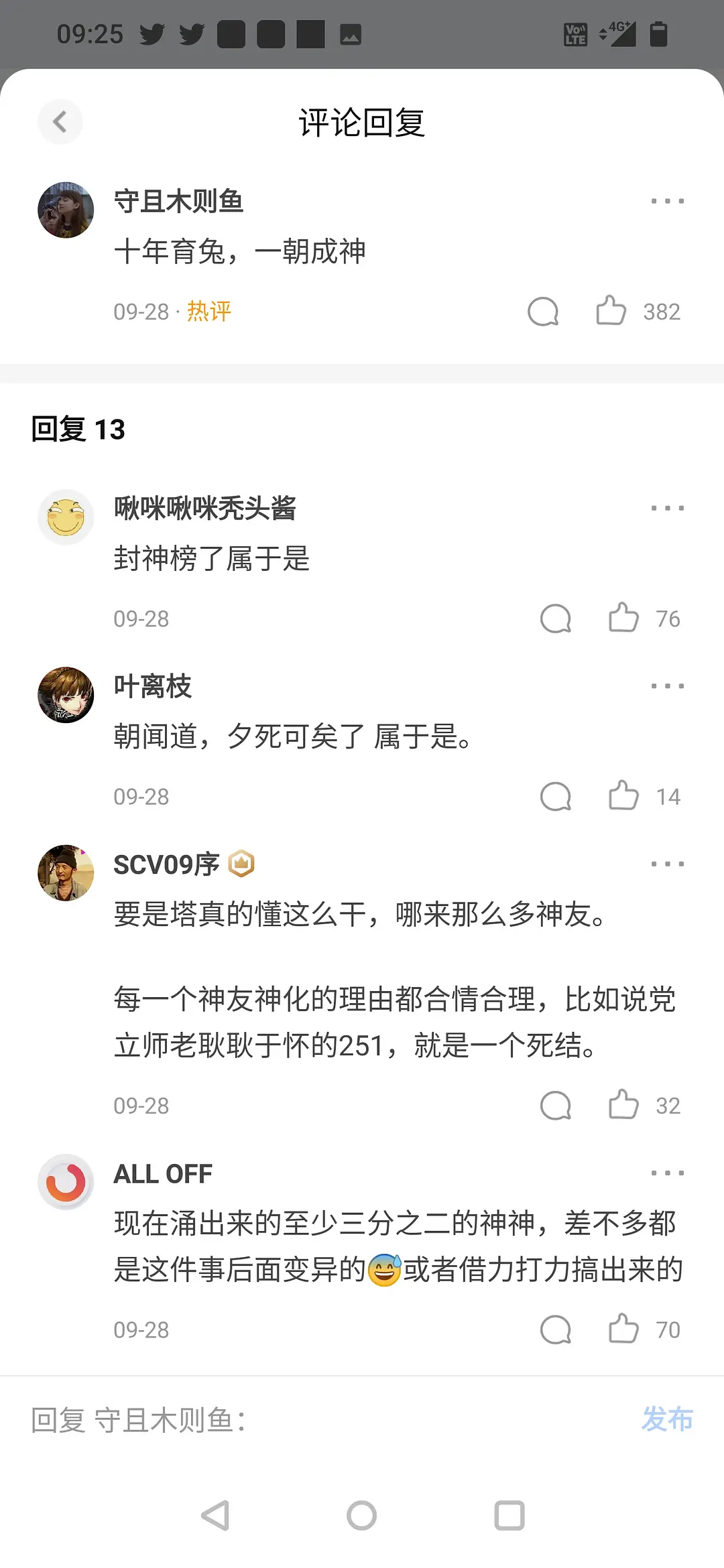This screenshot has height=1568, width=724.
Task: Go back from the 评论回复 page
Action: coord(60,122)
